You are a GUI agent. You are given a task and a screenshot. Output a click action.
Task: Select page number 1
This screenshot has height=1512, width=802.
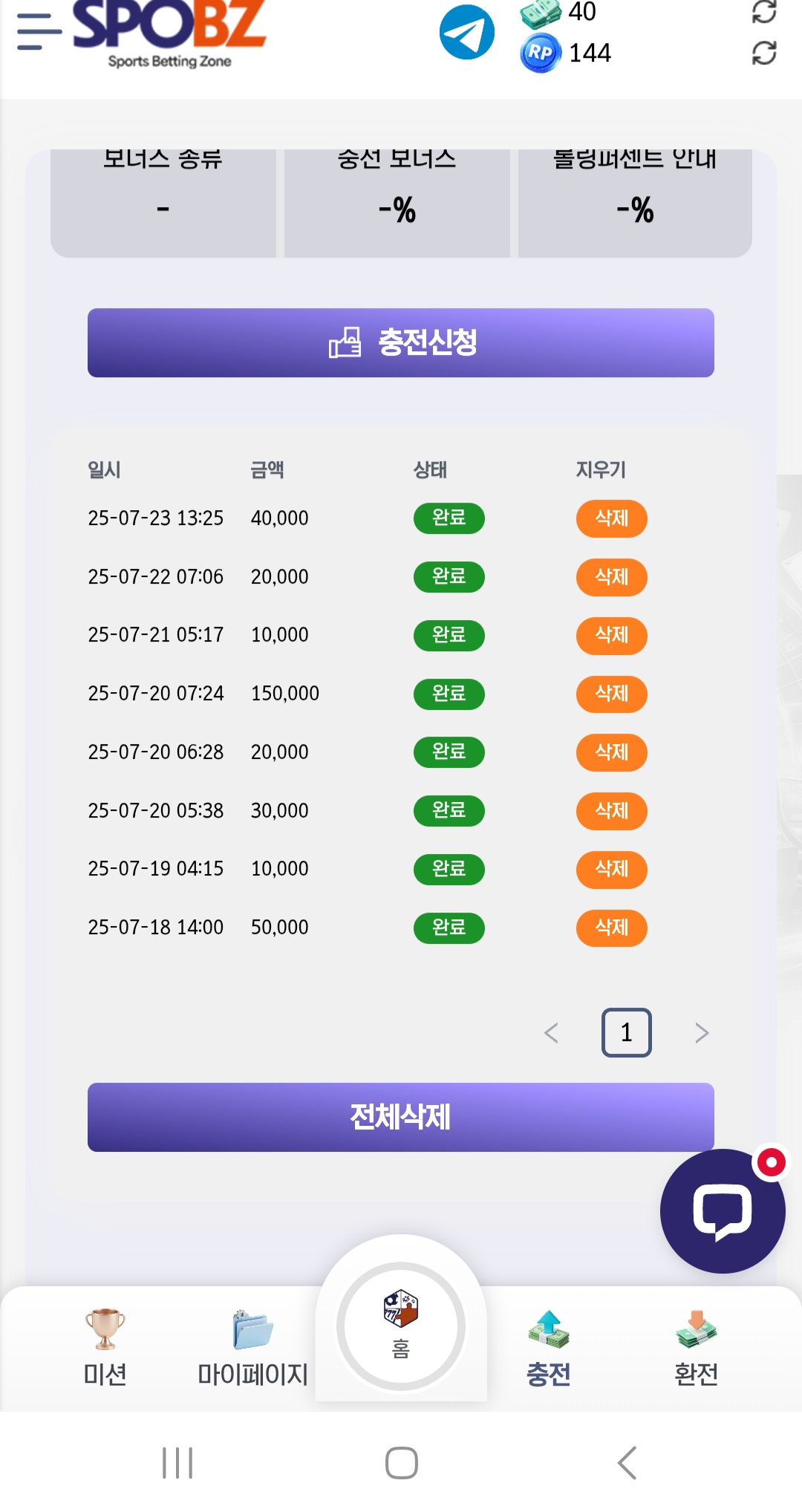click(626, 1032)
